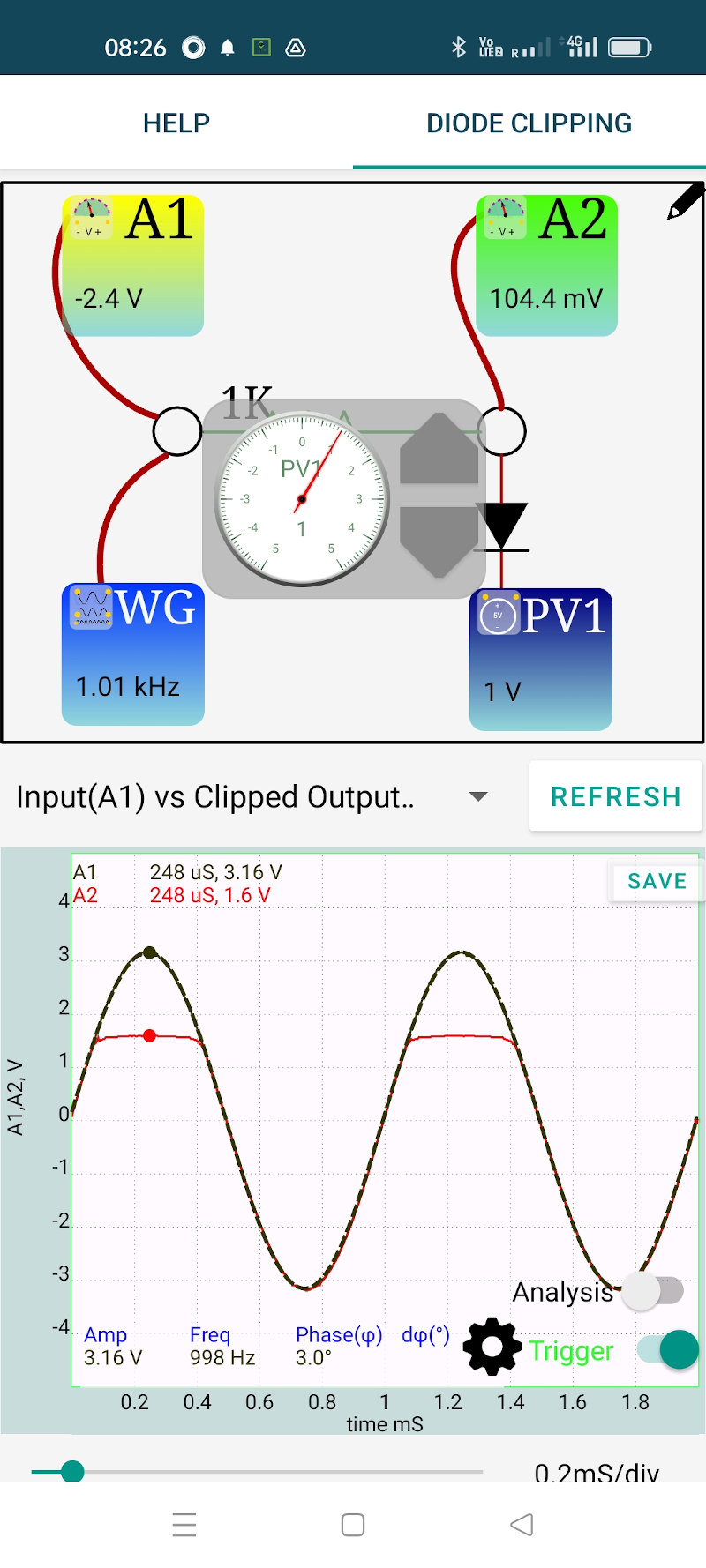Go back with system back button

coord(522,1525)
